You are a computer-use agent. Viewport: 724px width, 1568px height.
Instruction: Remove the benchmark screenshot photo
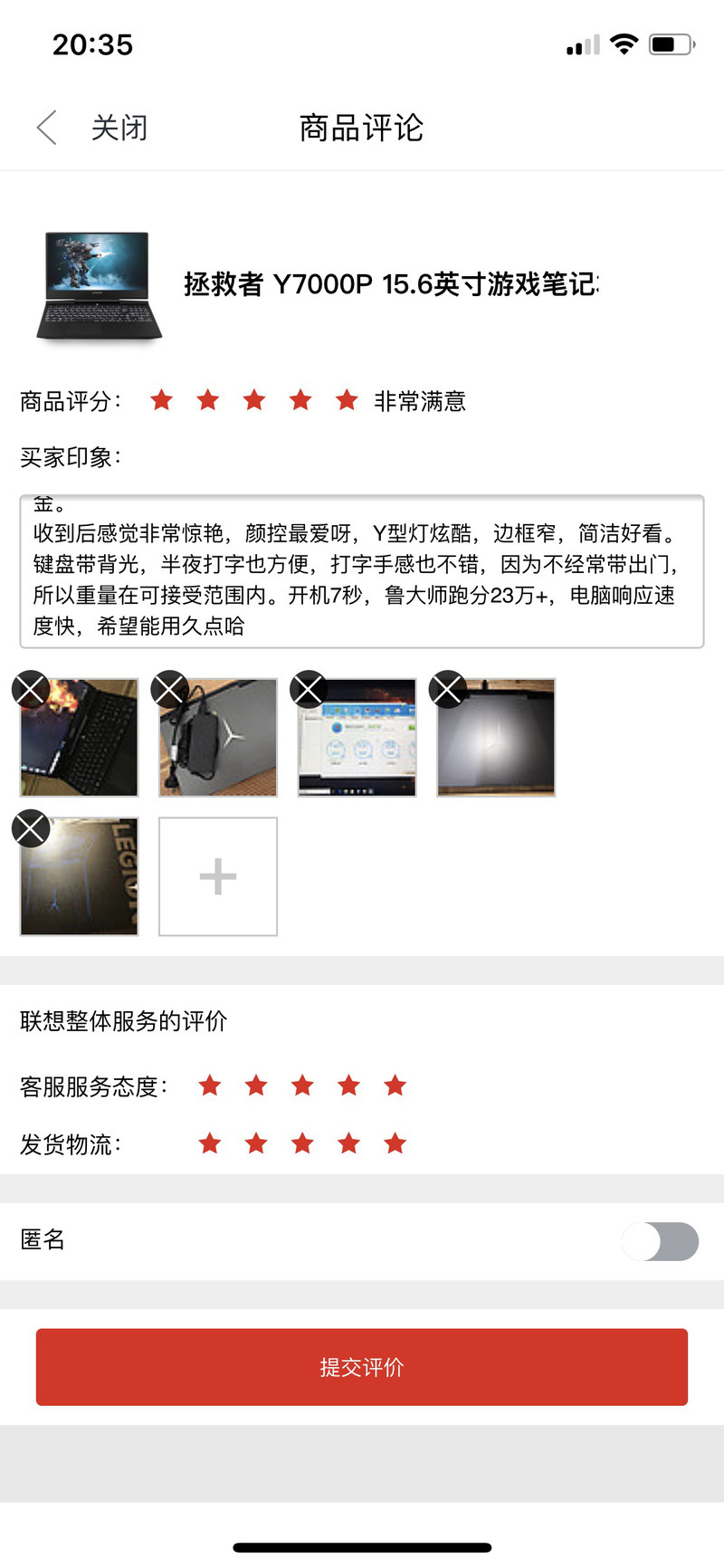point(309,689)
